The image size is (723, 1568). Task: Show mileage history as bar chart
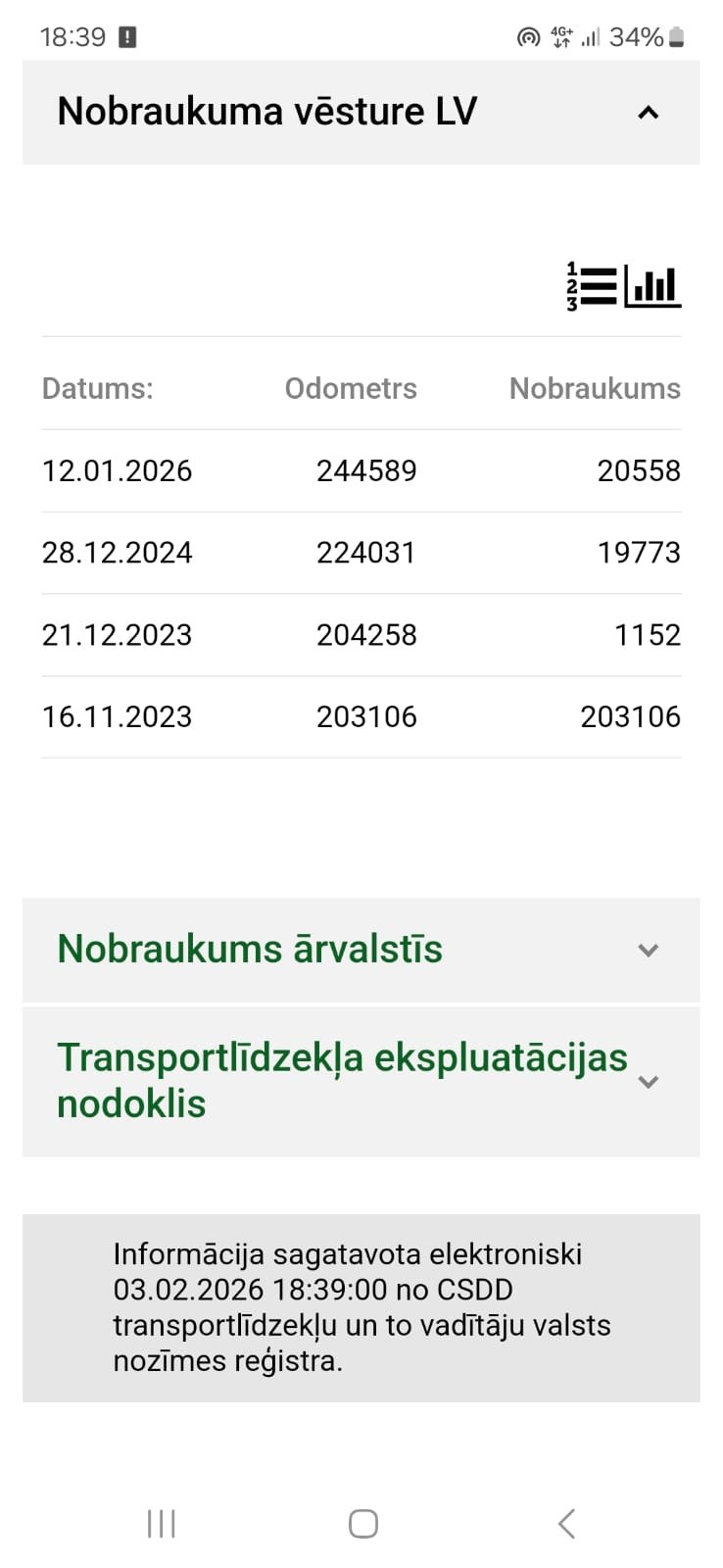tap(652, 287)
